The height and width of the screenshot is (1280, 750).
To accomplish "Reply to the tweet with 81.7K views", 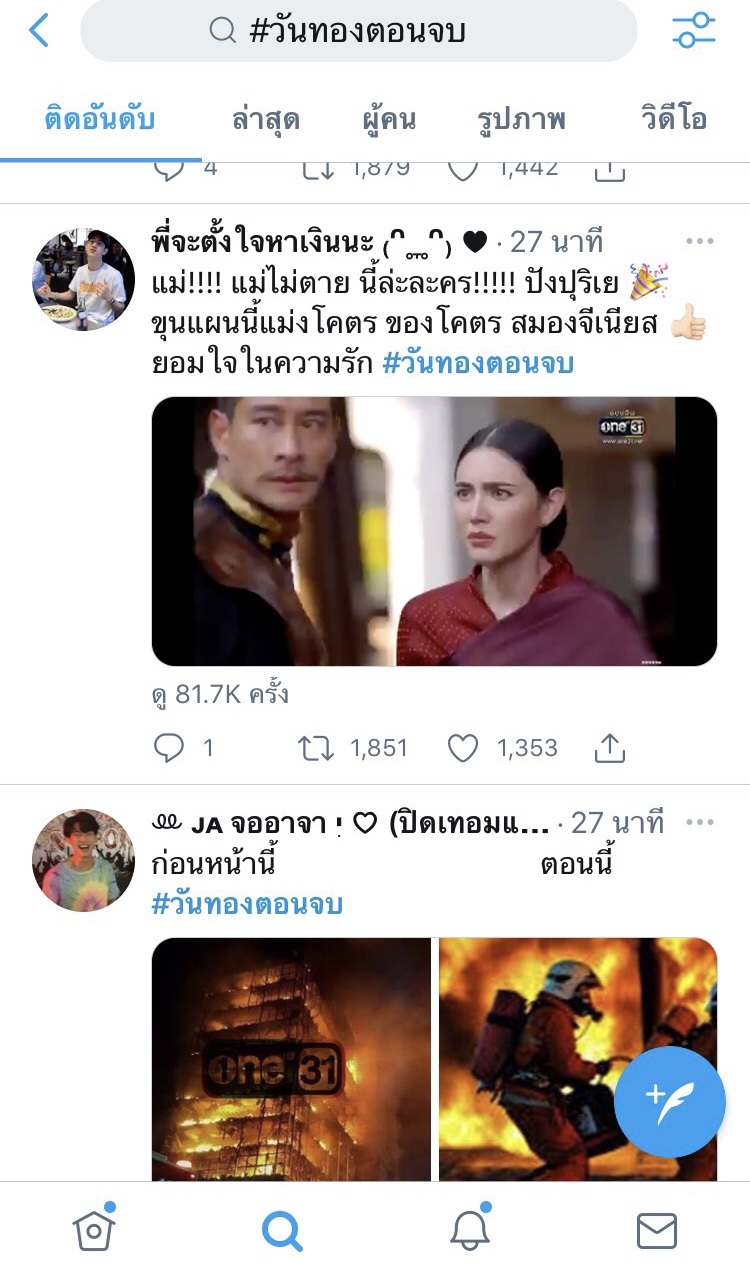I will click(x=169, y=748).
